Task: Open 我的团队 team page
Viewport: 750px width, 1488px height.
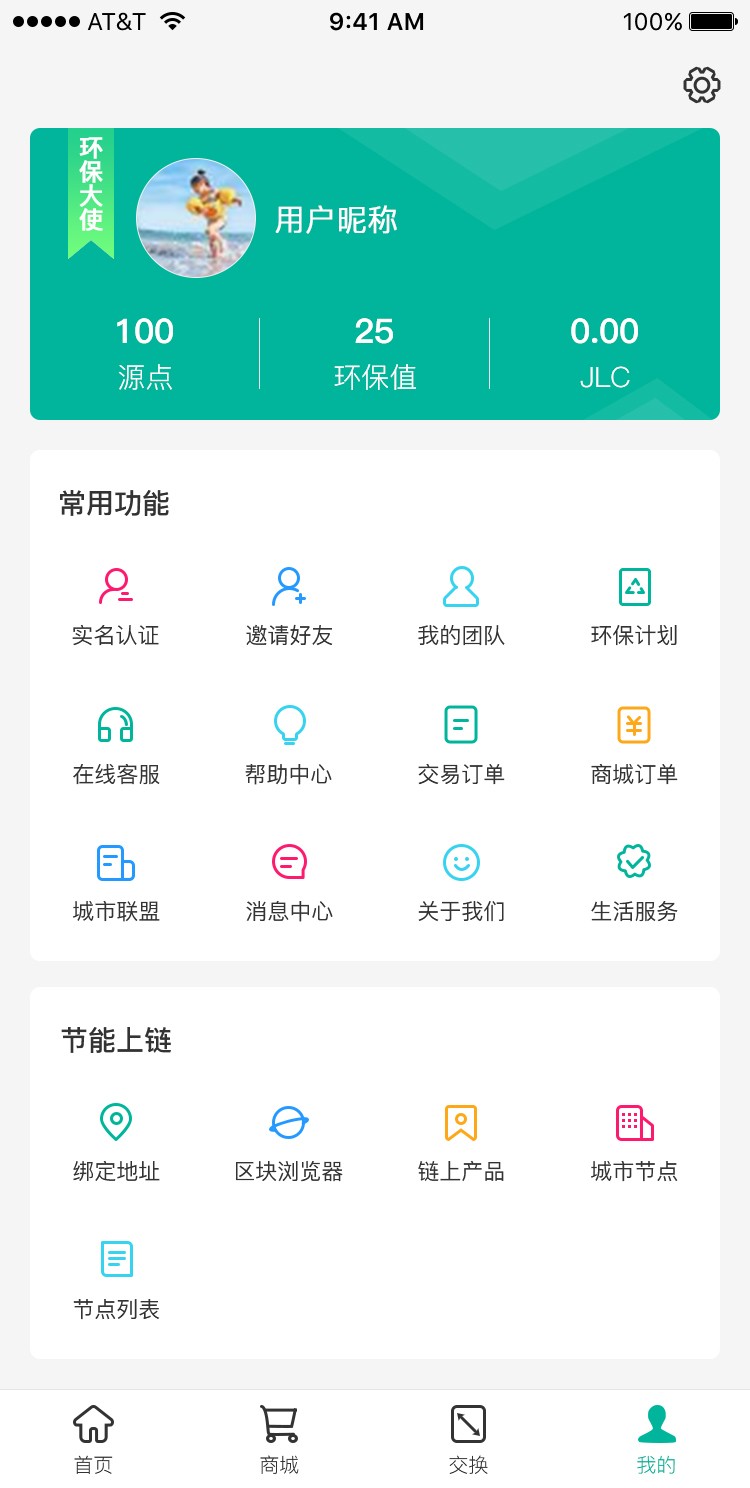Action: (x=461, y=606)
